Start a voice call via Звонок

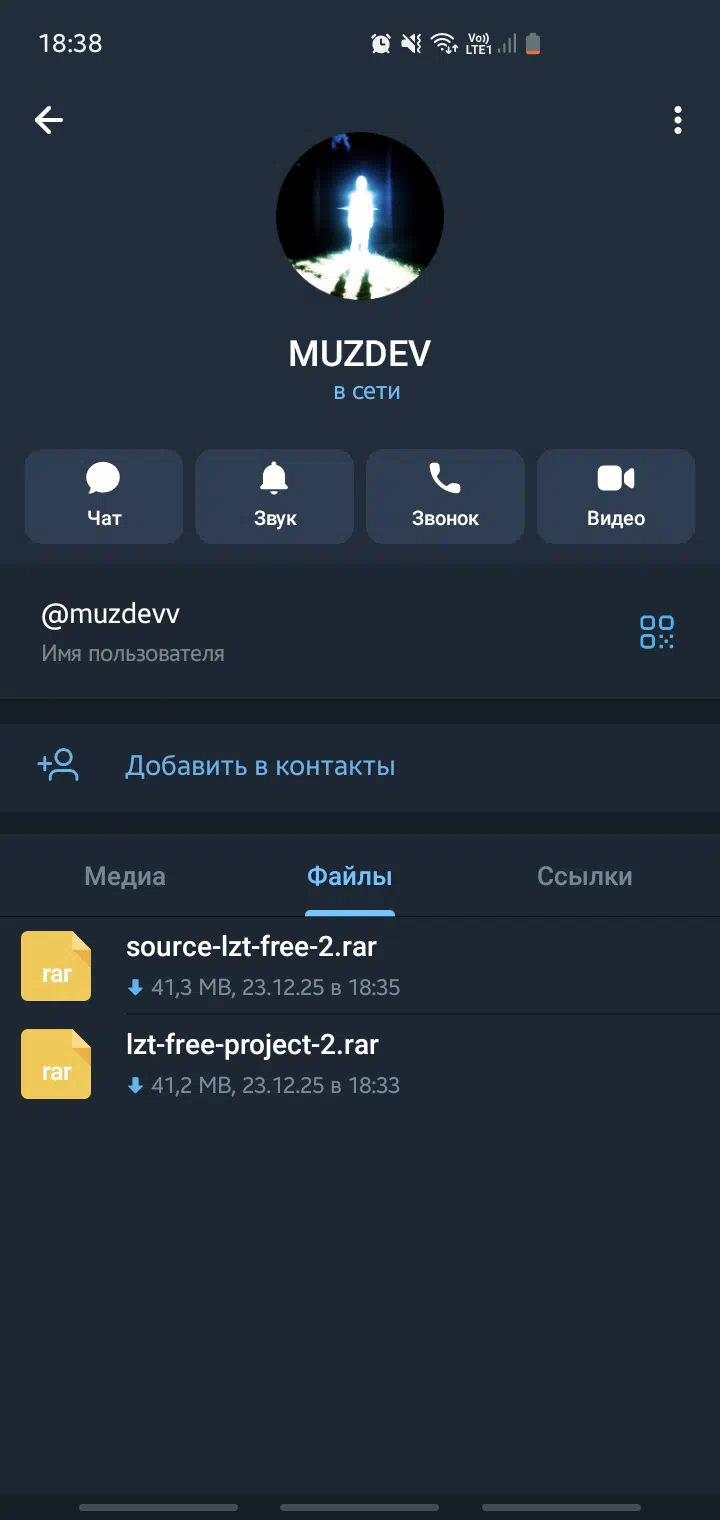click(445, 496)
